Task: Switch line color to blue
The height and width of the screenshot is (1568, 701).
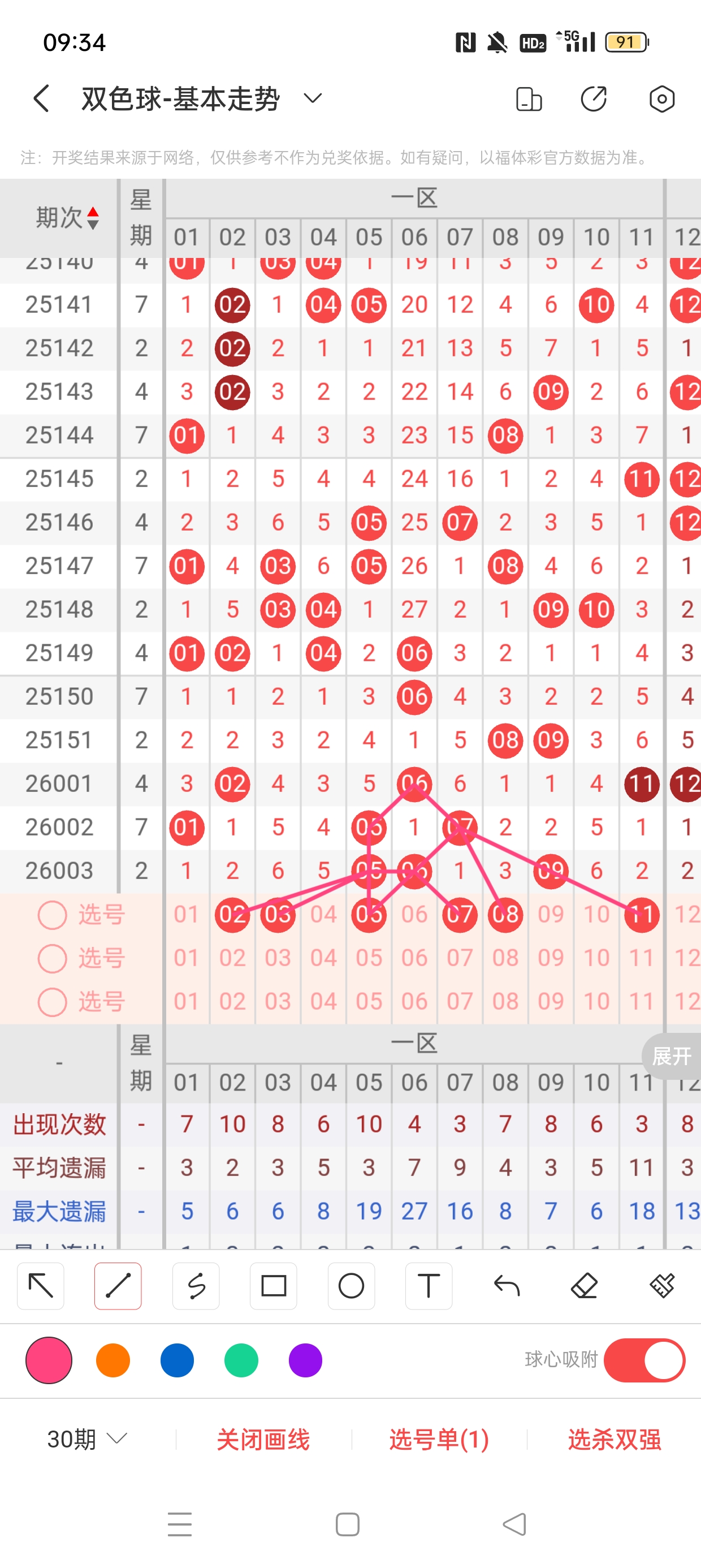Action: [x=177, y=1360]
